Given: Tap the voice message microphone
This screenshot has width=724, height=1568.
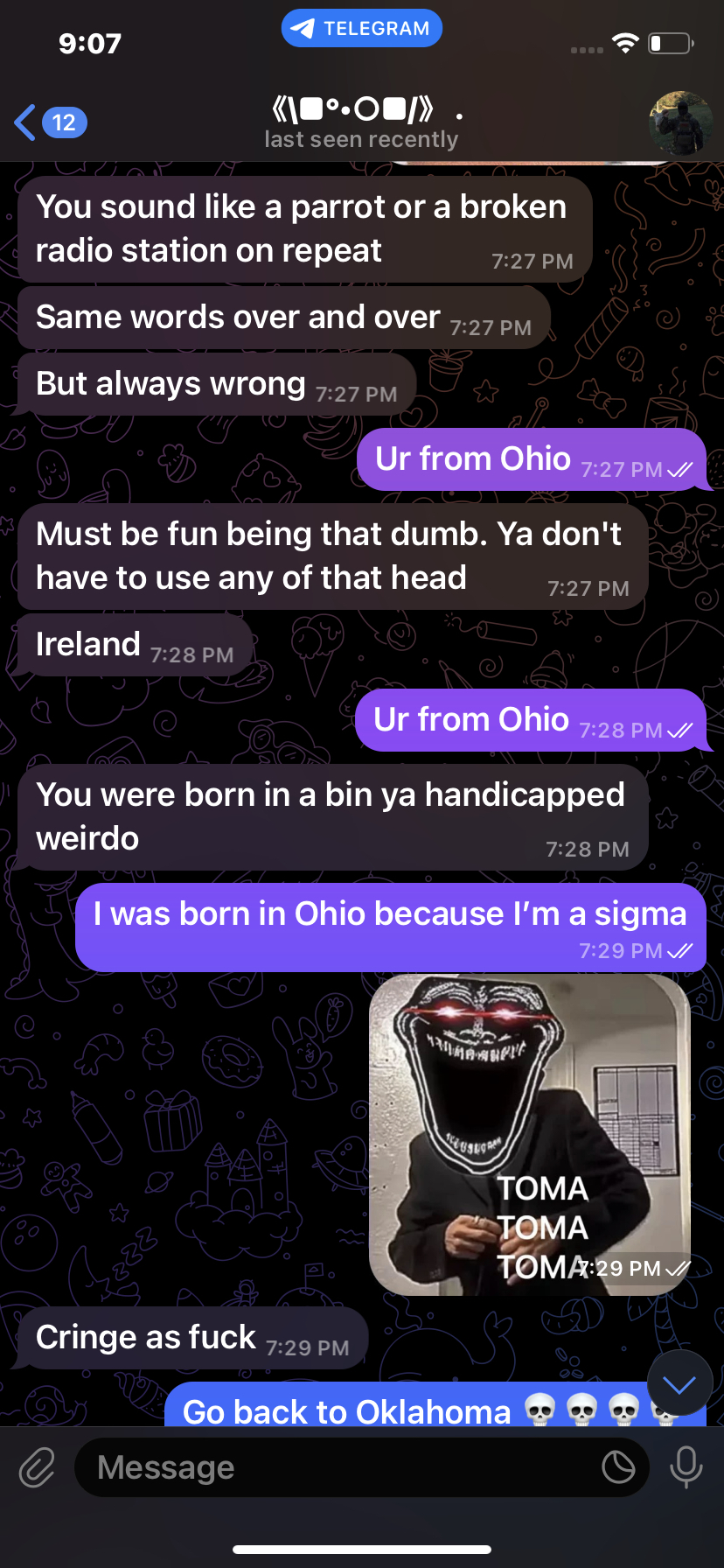Looking at the screenshot, I should (x=686, y=1467).
